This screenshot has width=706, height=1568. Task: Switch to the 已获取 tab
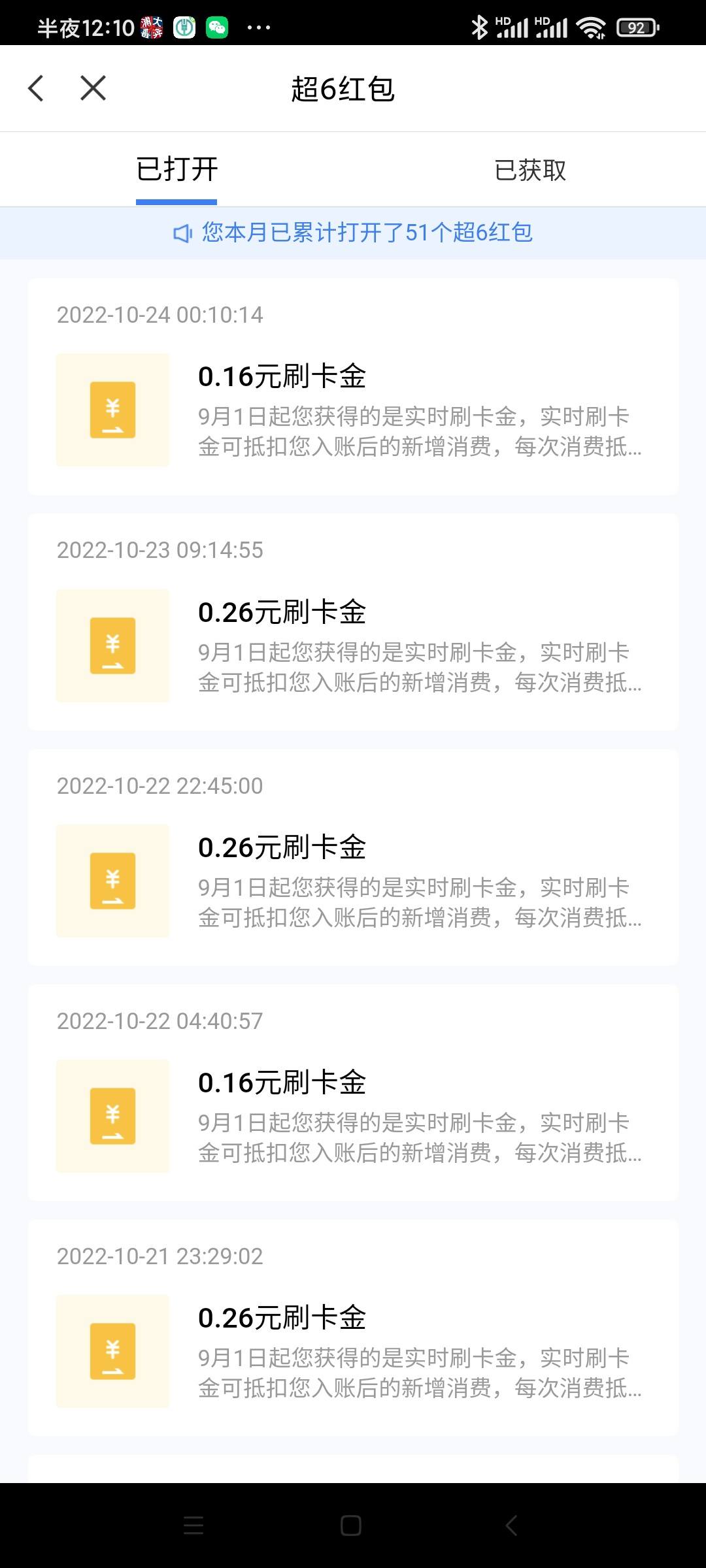(530, 170)
